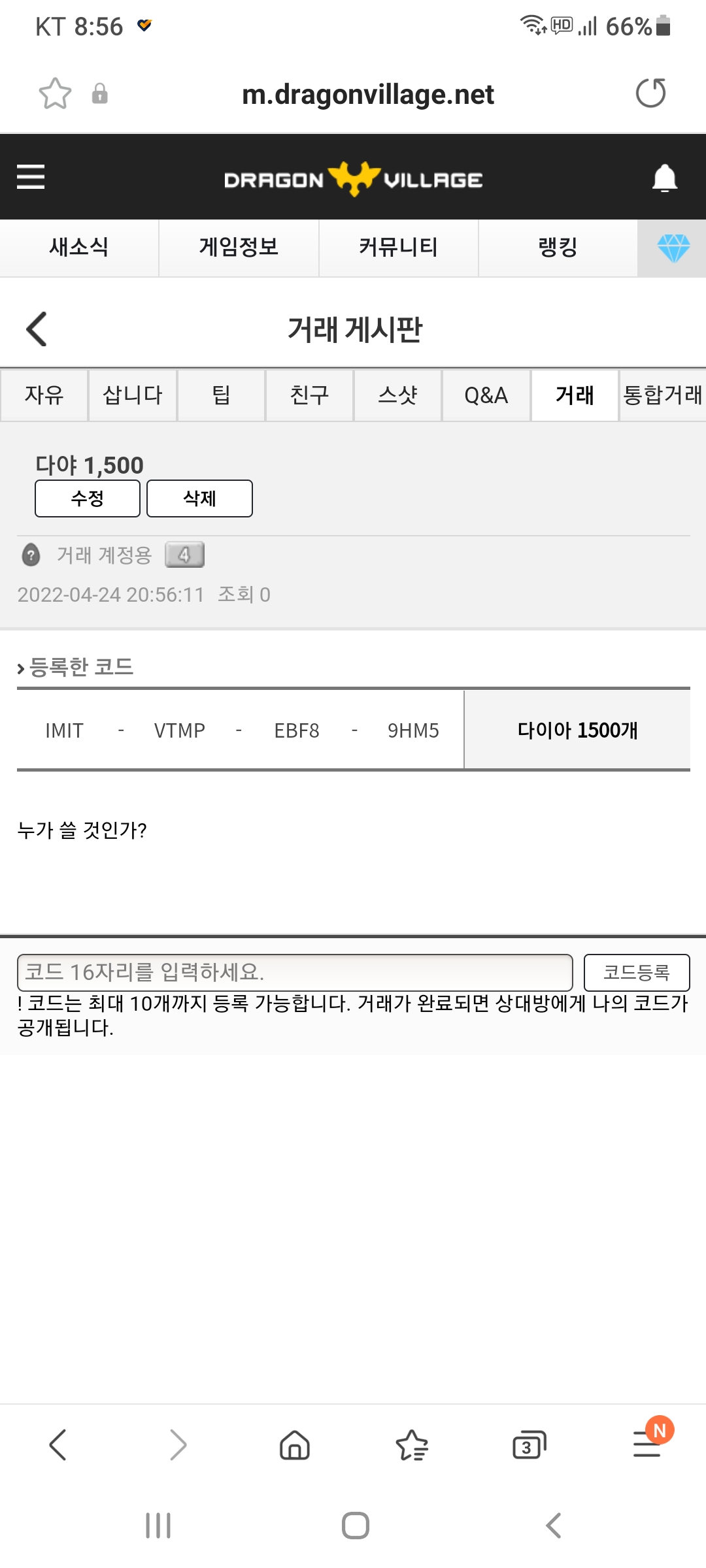Screen dimensions: 706x1568
Task: Open the hamburger drawer menu
Action: pyautogui.click(x=31, y=177)
